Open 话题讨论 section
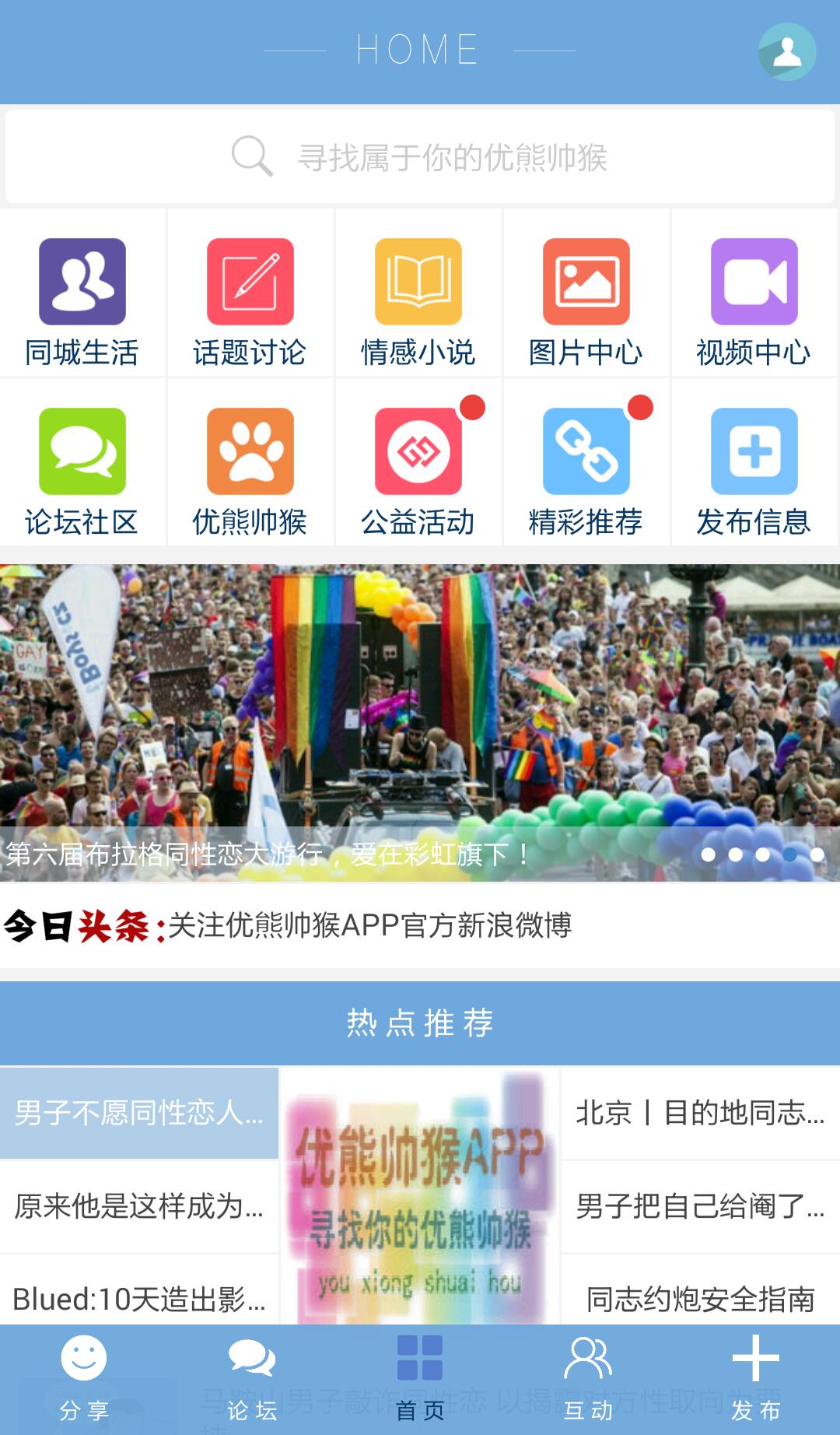Viewport: 840px width, 1435px height. (x=250, y=301)
